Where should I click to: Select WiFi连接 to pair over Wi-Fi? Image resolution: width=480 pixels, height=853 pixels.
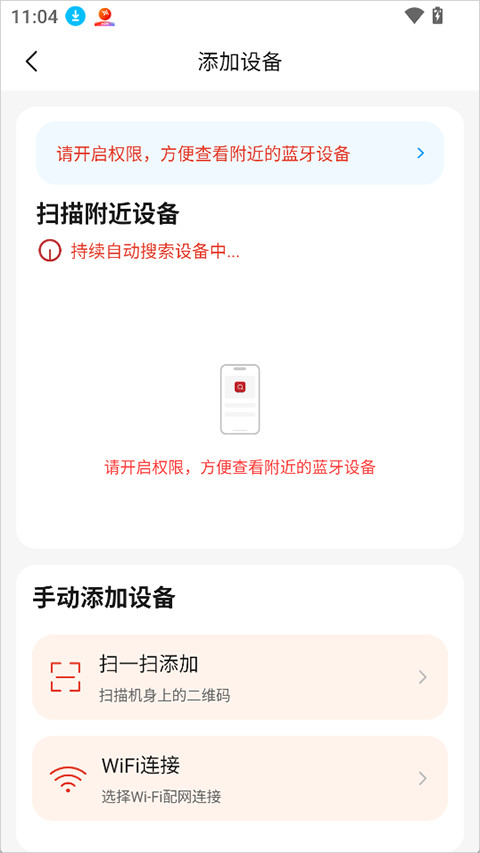(x=239, y=778)
